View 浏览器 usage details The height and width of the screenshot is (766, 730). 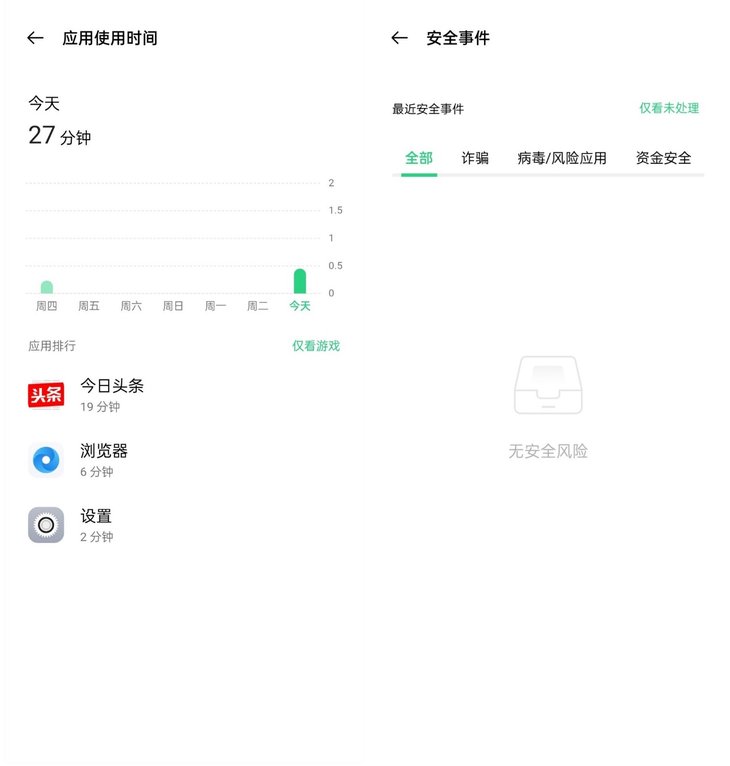pyautogui.click(x=104, y=460)
